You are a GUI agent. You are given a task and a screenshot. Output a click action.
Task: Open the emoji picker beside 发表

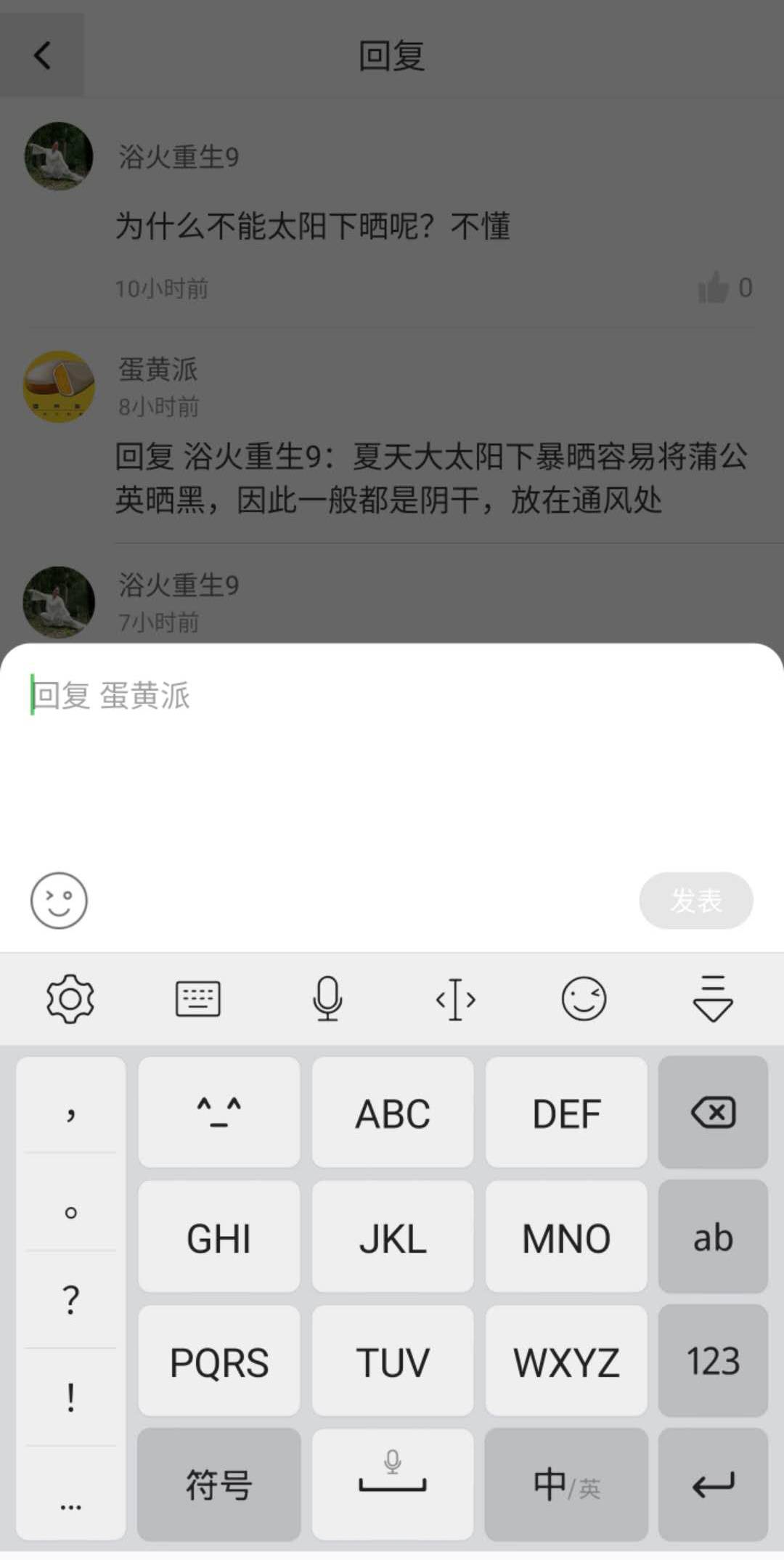[59, 901]
